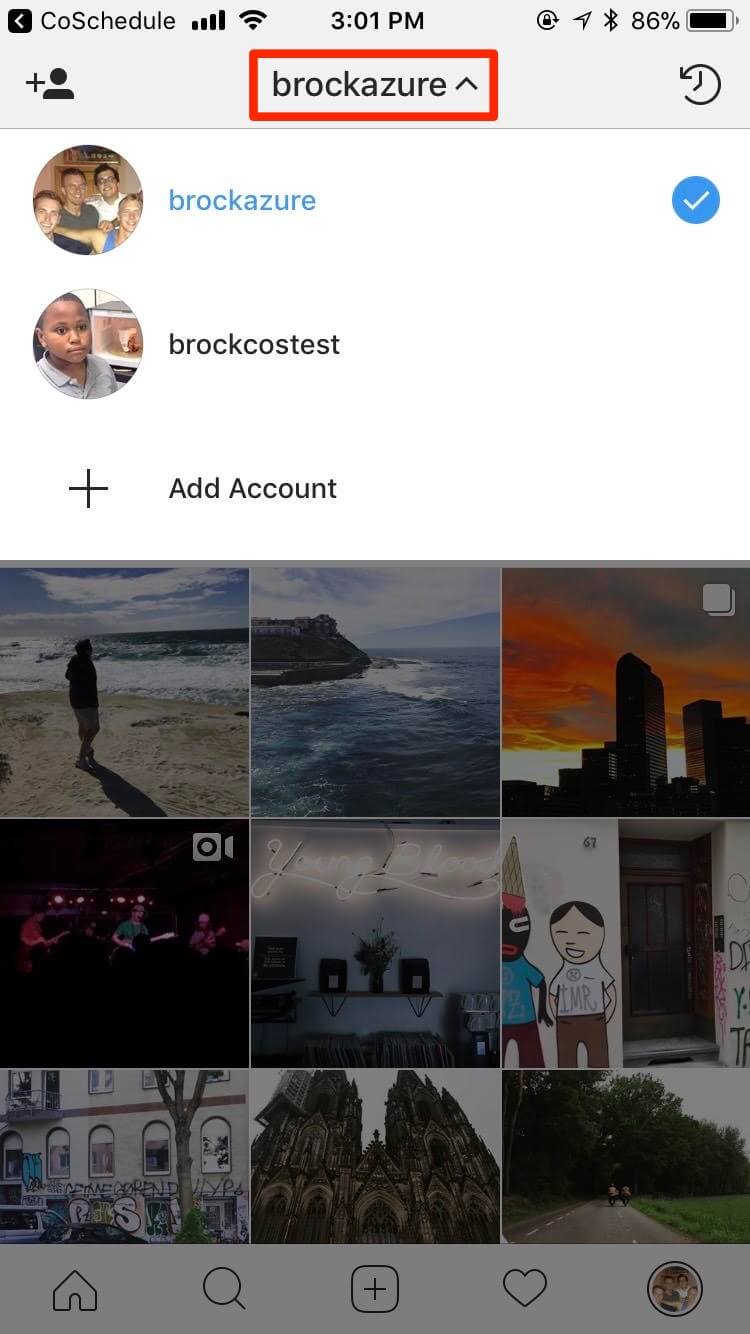Viewport: 750px width, 1334px height.
Task: Open the archive clock icon
Action: pos(700,85)
